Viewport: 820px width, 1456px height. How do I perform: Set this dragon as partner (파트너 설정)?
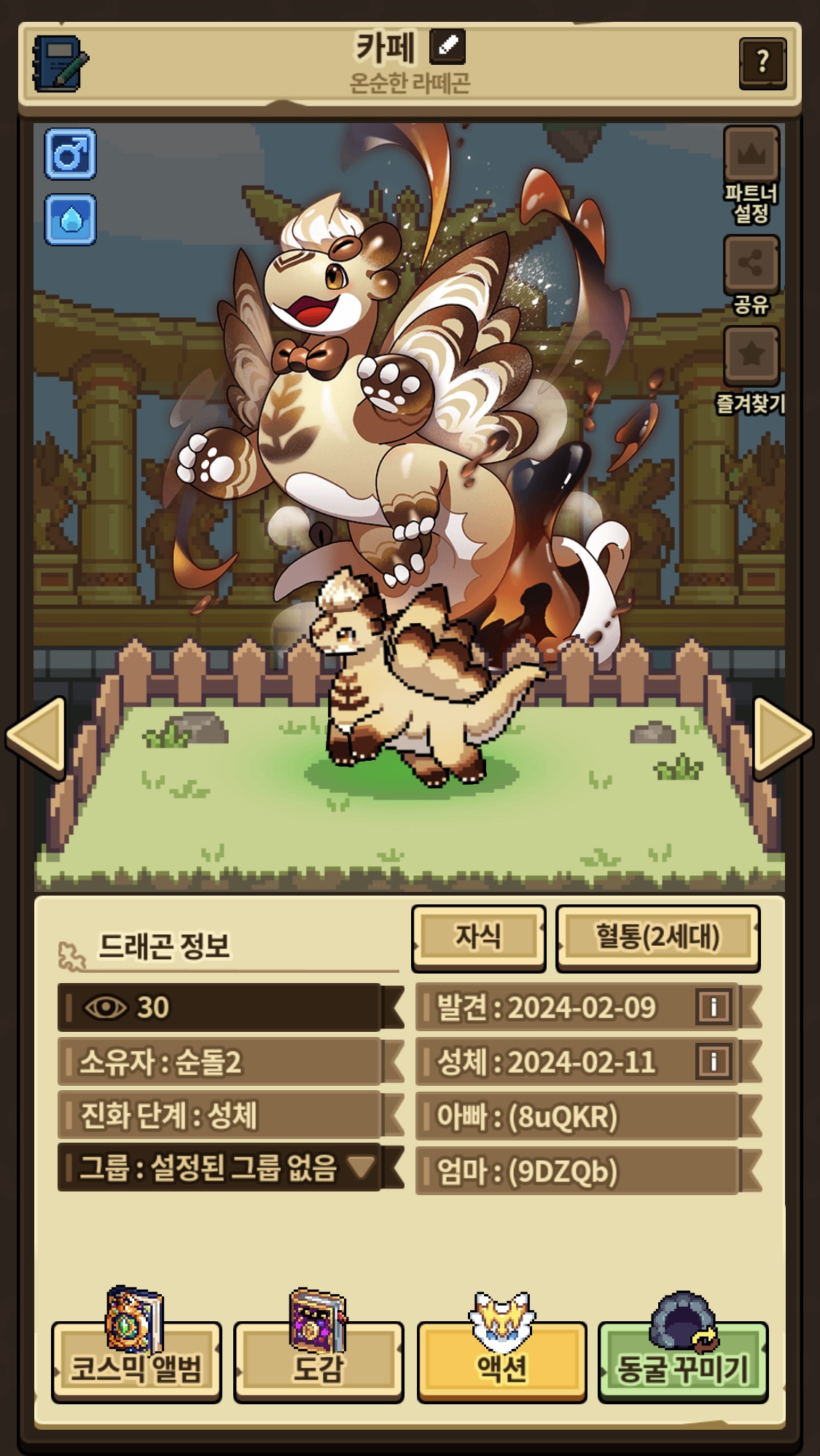[x=751, y=174]
